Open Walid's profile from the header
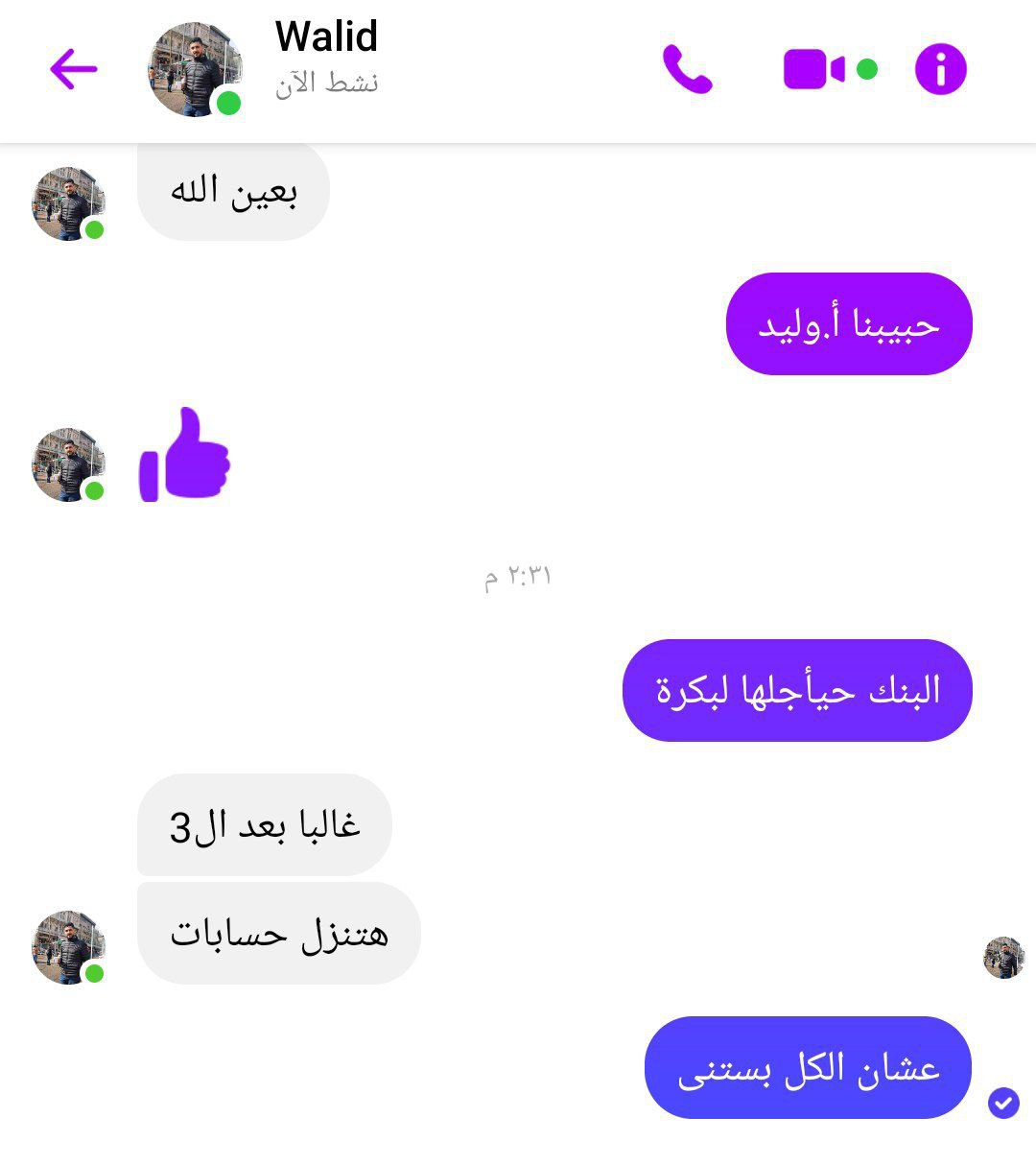Screen dimensions: 1036x1165 pos(196,70)
